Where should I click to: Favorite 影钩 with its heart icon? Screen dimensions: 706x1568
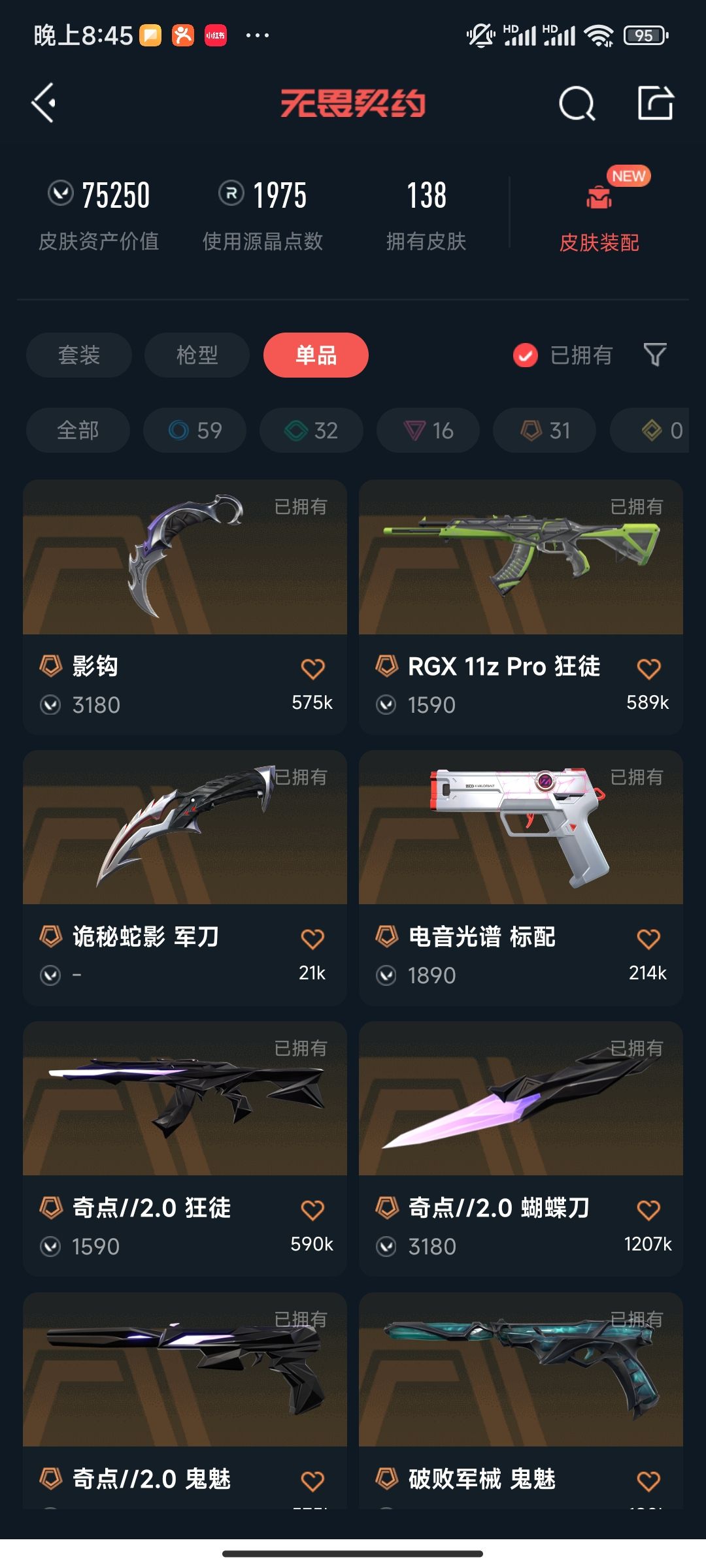[312, 668]
